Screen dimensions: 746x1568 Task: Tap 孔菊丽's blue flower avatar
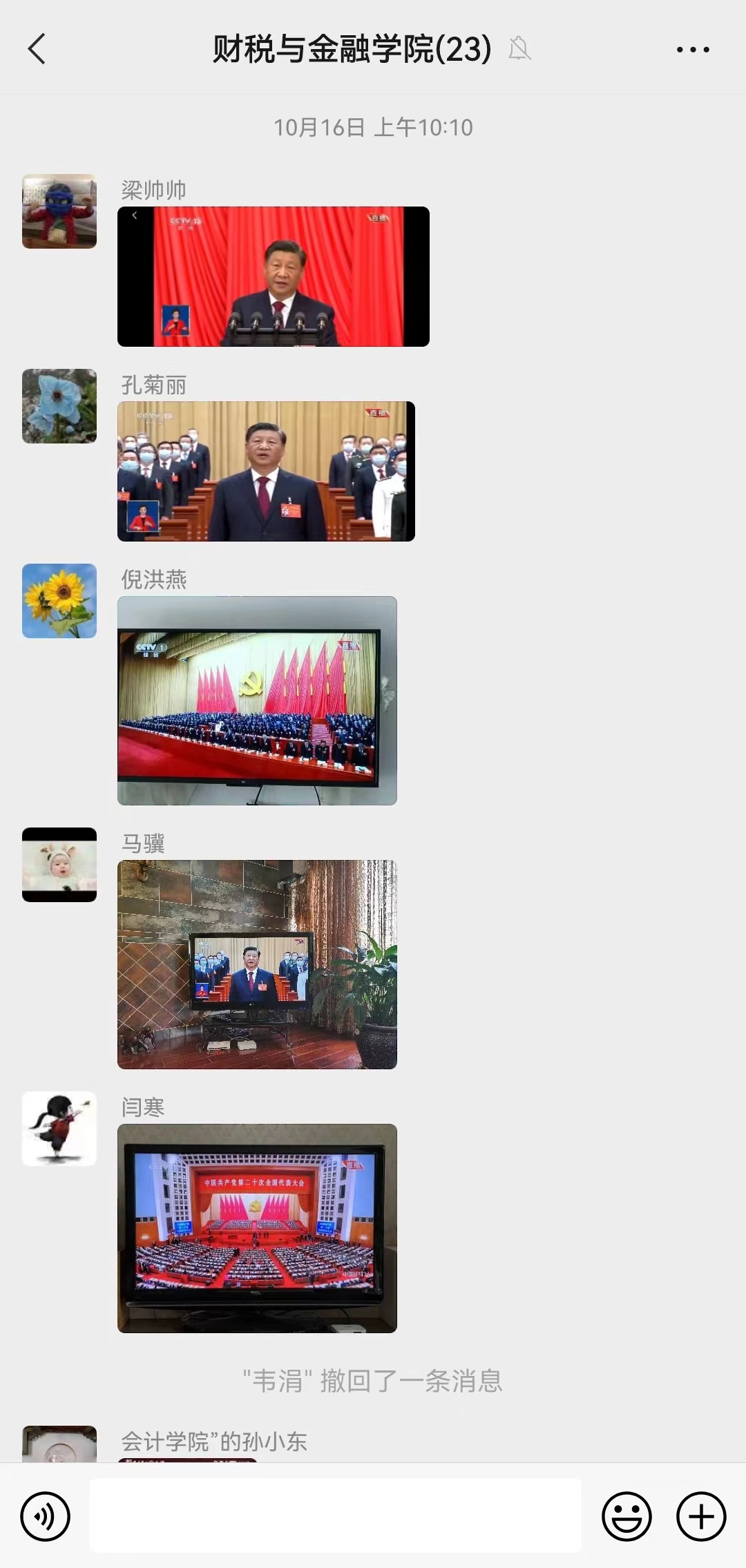click(59, 406)
